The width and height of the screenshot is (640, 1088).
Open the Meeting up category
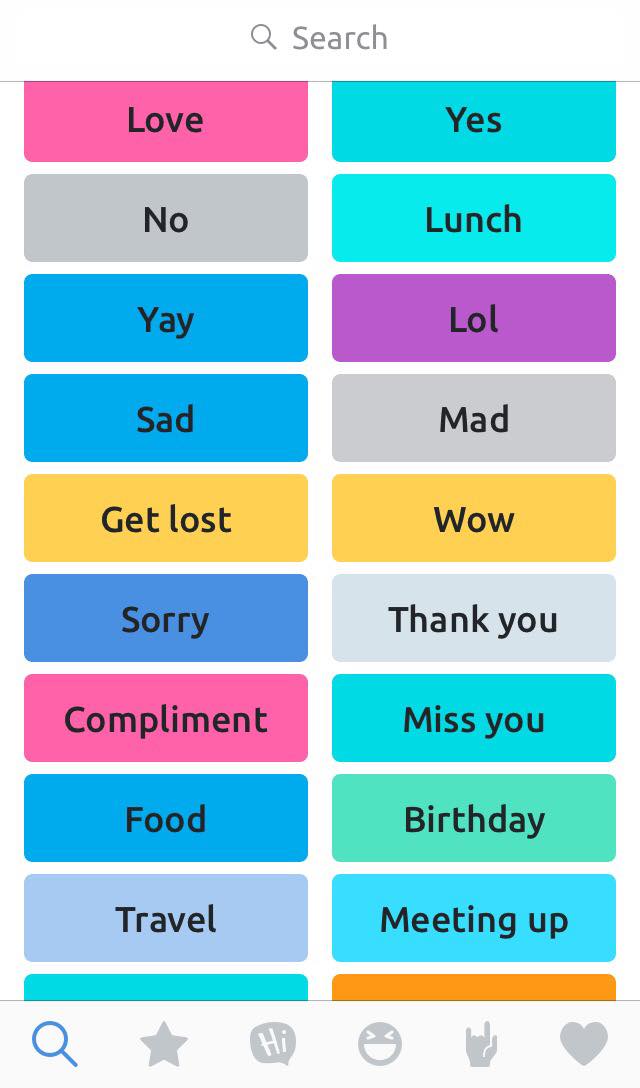(473, 917)
